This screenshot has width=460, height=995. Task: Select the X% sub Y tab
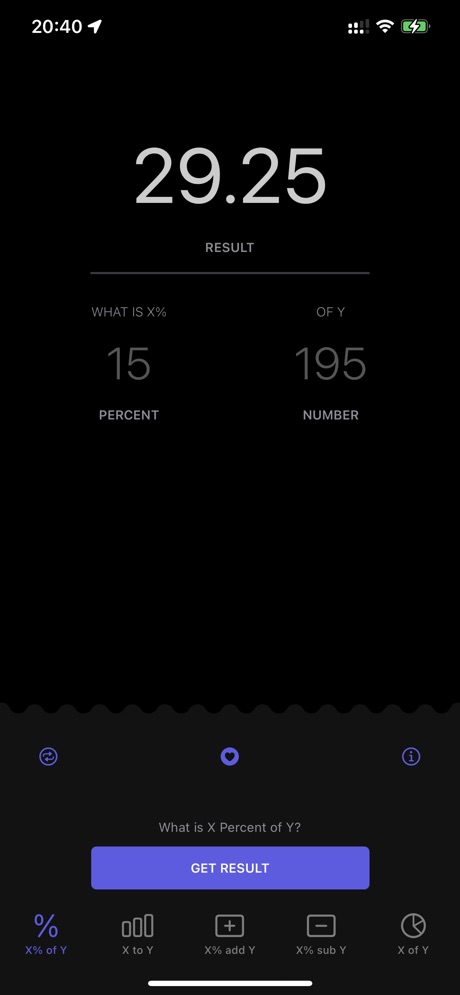pyautogui.click(x=321, y=934)
